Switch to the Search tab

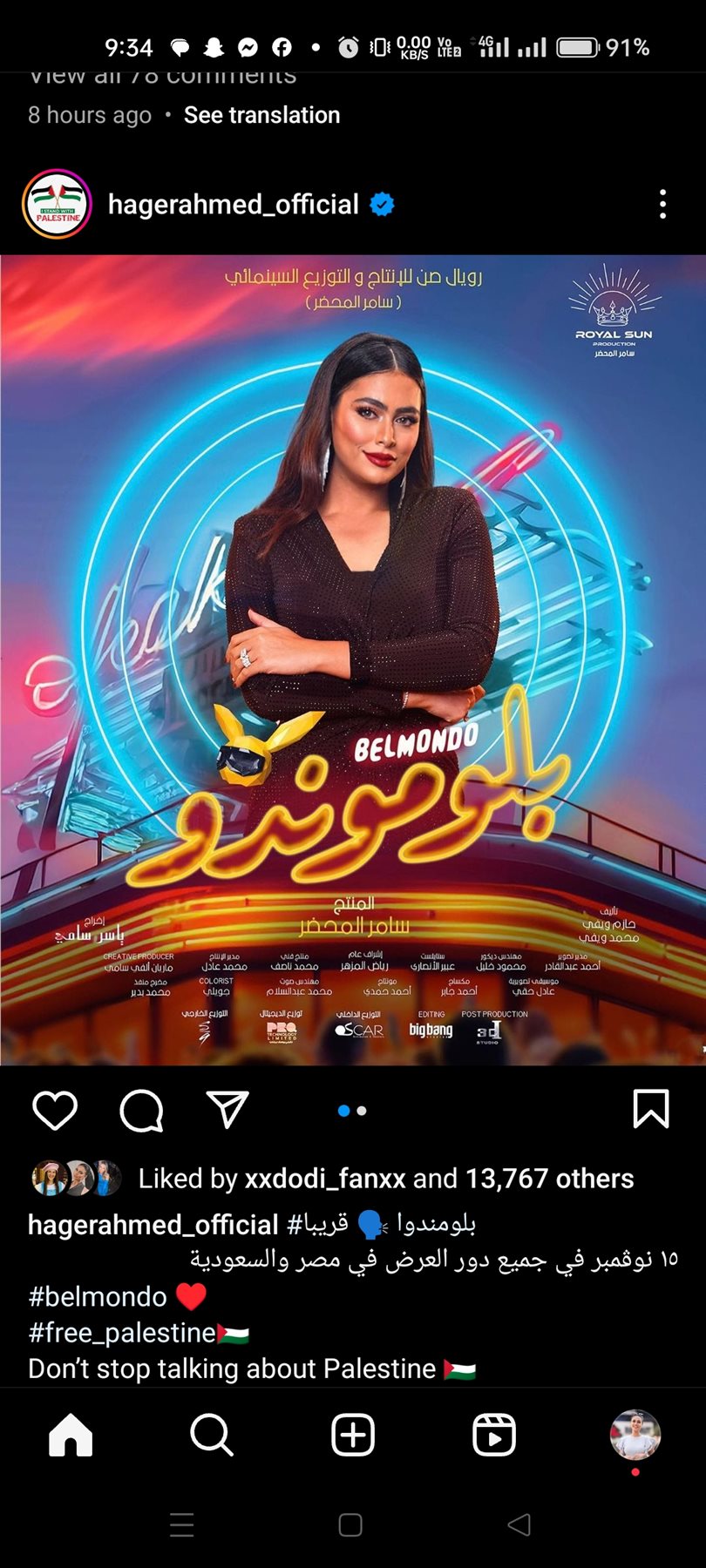211,1435
